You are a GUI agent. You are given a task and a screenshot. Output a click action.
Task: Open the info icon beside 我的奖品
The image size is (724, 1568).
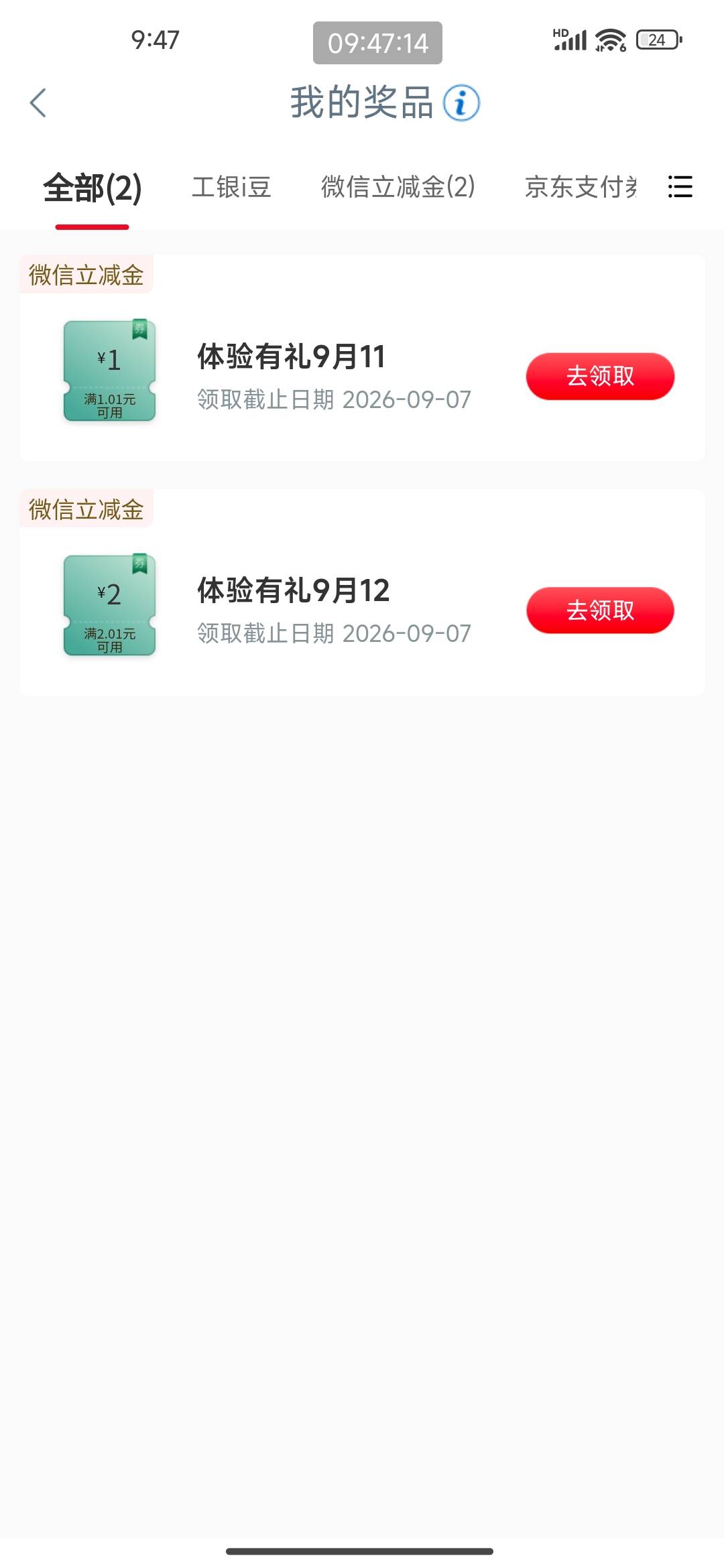click(x=461, y=103)
